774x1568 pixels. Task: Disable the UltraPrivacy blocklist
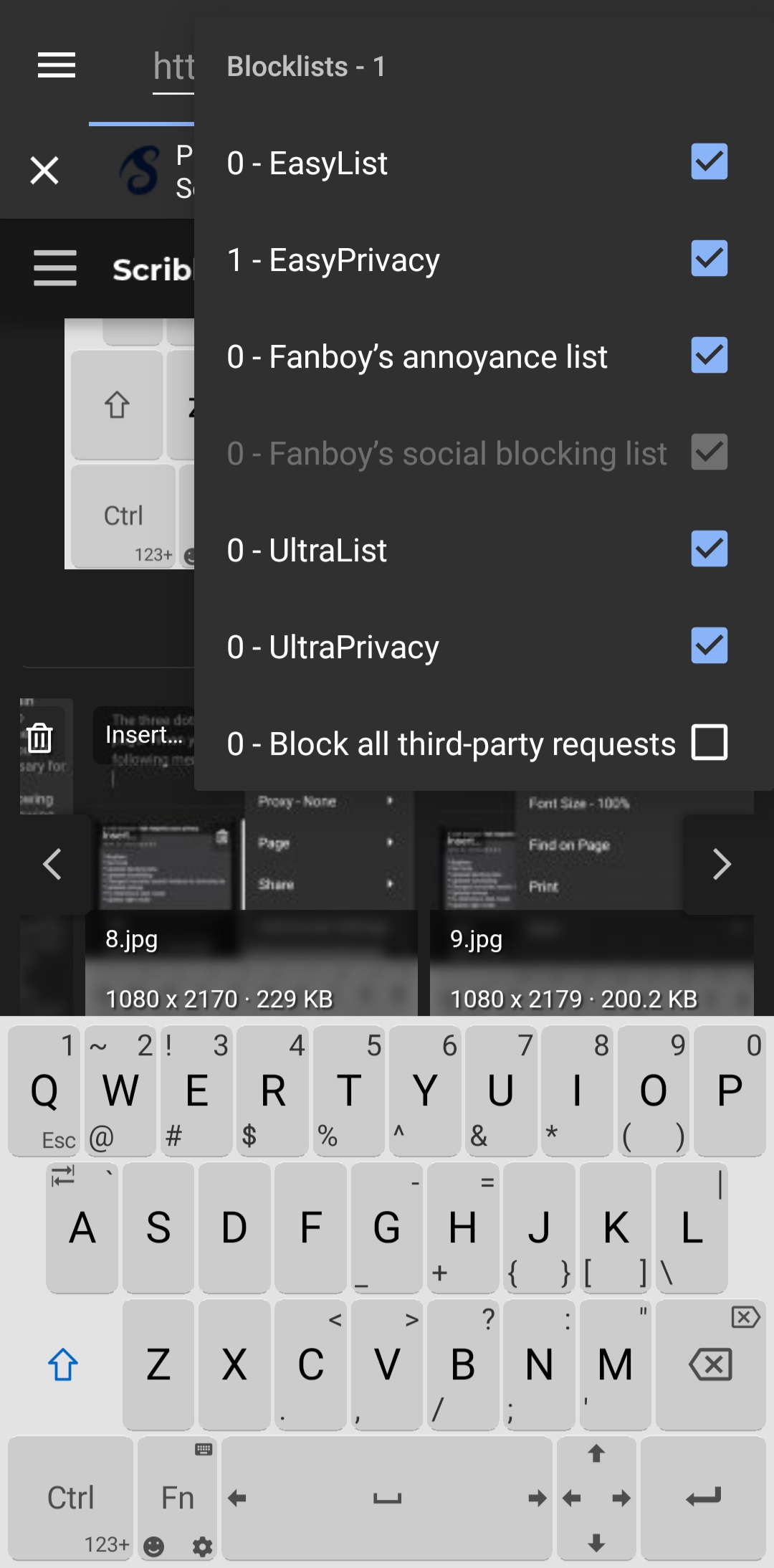(708, 646)
